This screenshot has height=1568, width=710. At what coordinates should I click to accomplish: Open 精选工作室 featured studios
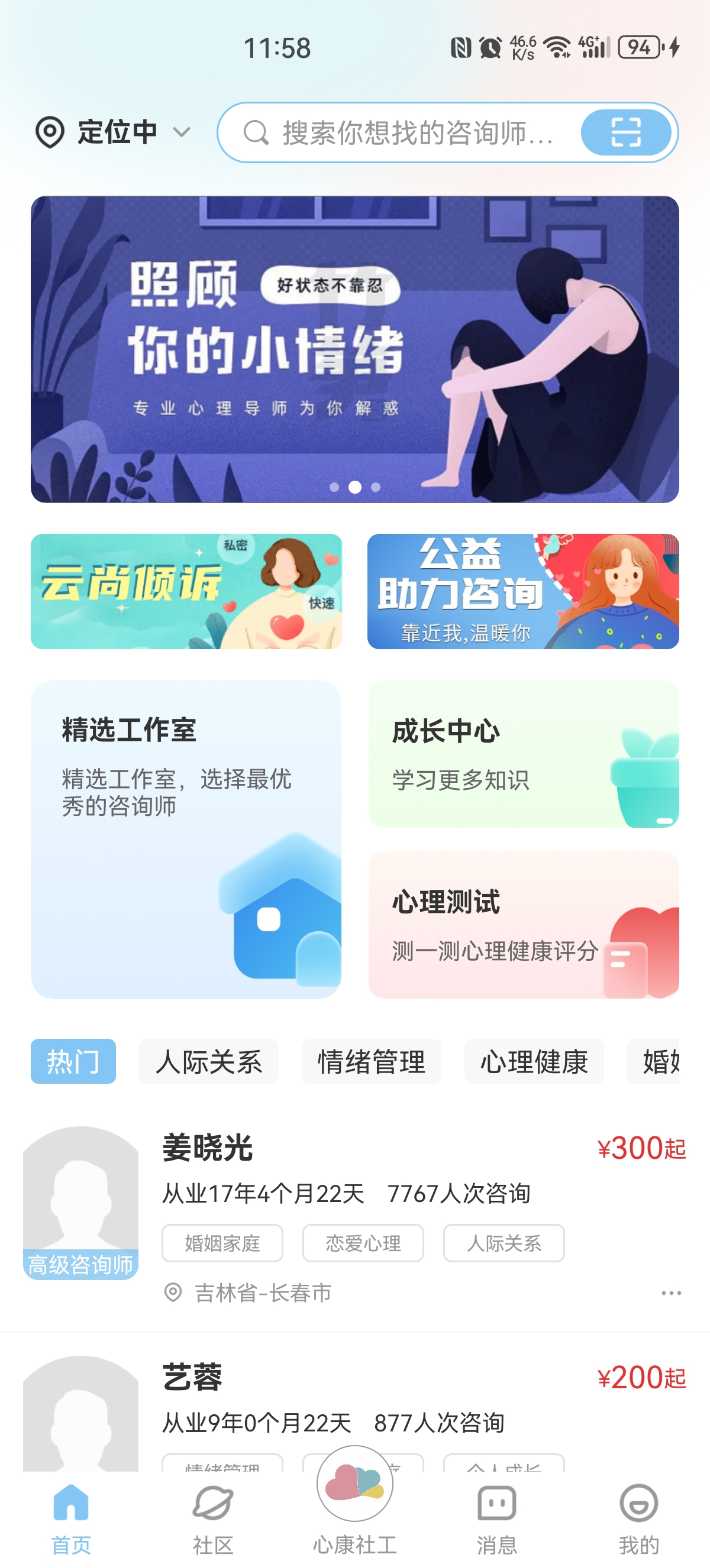pyautogui.click(x=186, y=839)
